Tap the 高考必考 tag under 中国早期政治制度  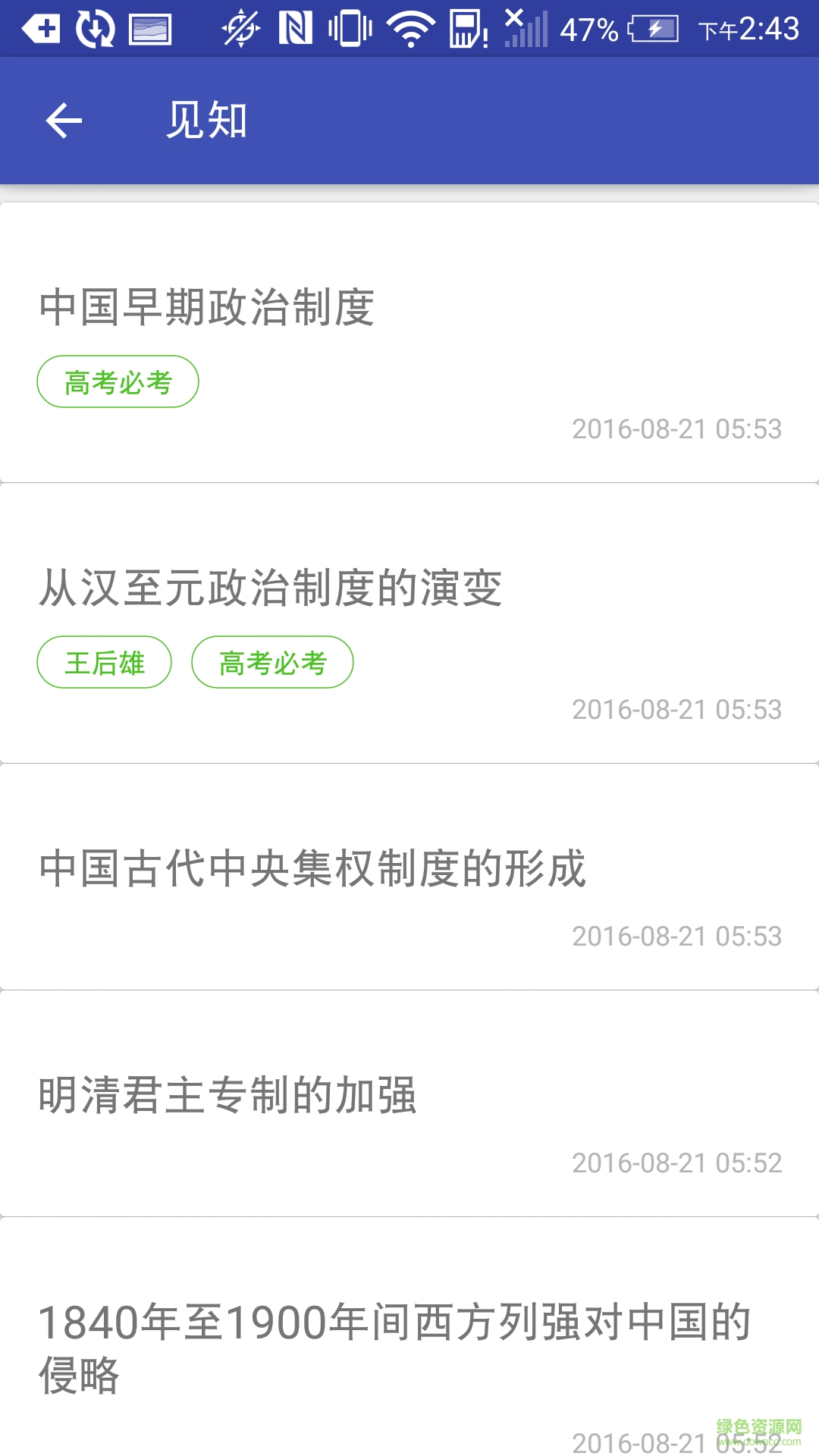(118, 382)
